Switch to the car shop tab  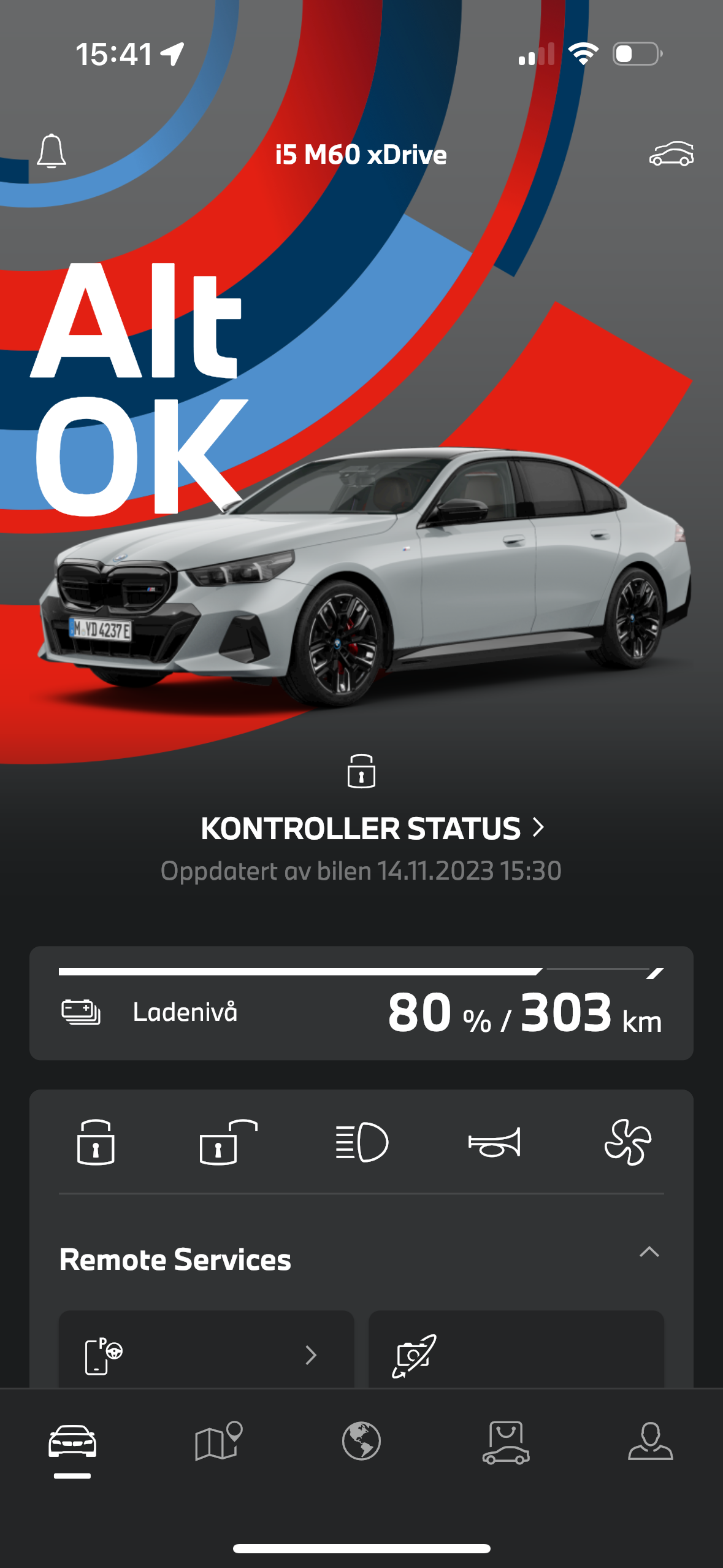tap(506, 1442)
